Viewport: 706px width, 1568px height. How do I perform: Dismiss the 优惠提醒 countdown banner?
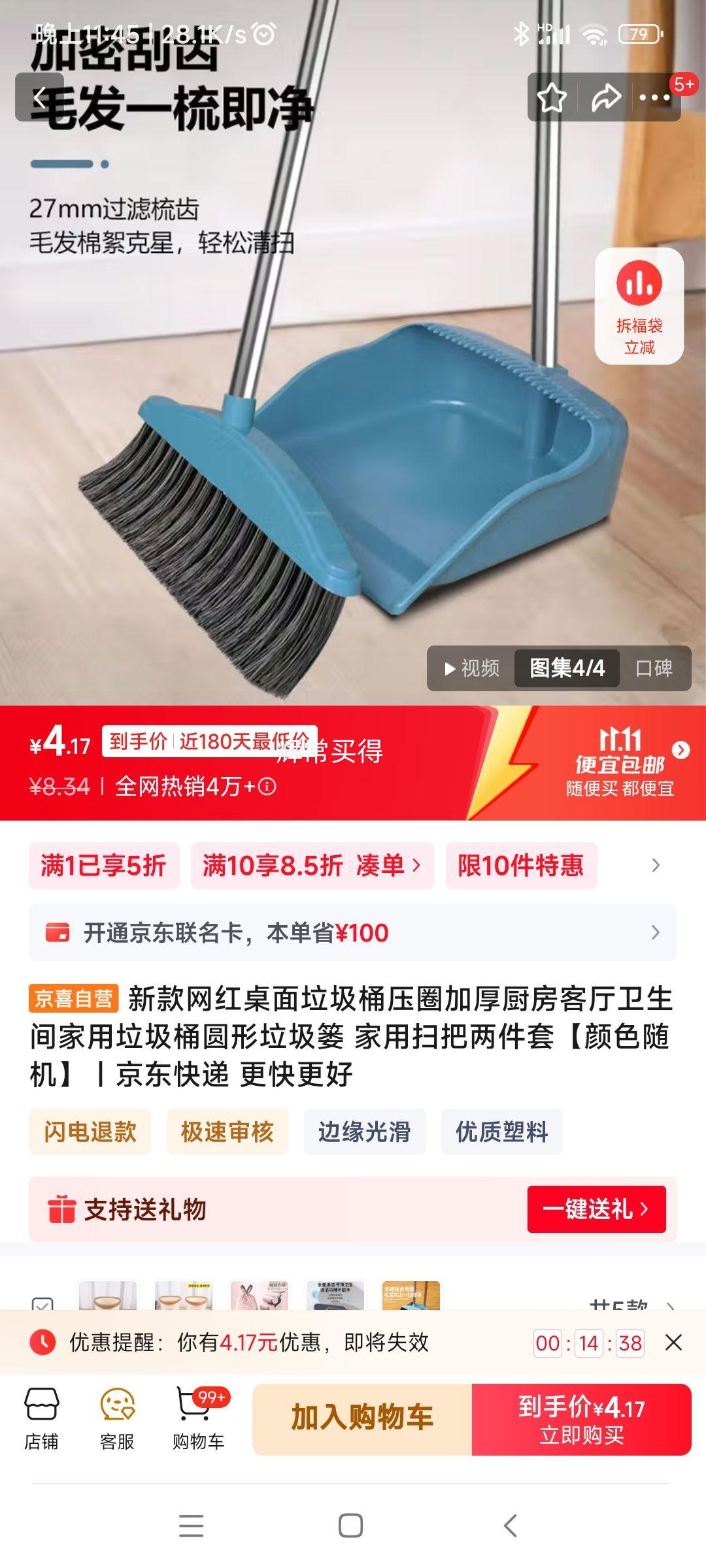tap(673, 1343)
